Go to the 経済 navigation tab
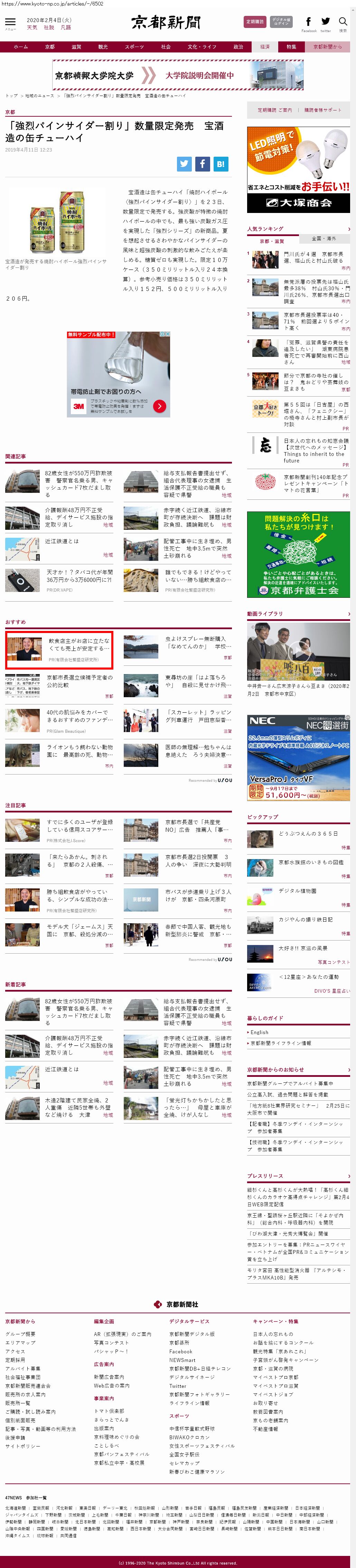Screen dimensions: 356x1568 (264, 47)
